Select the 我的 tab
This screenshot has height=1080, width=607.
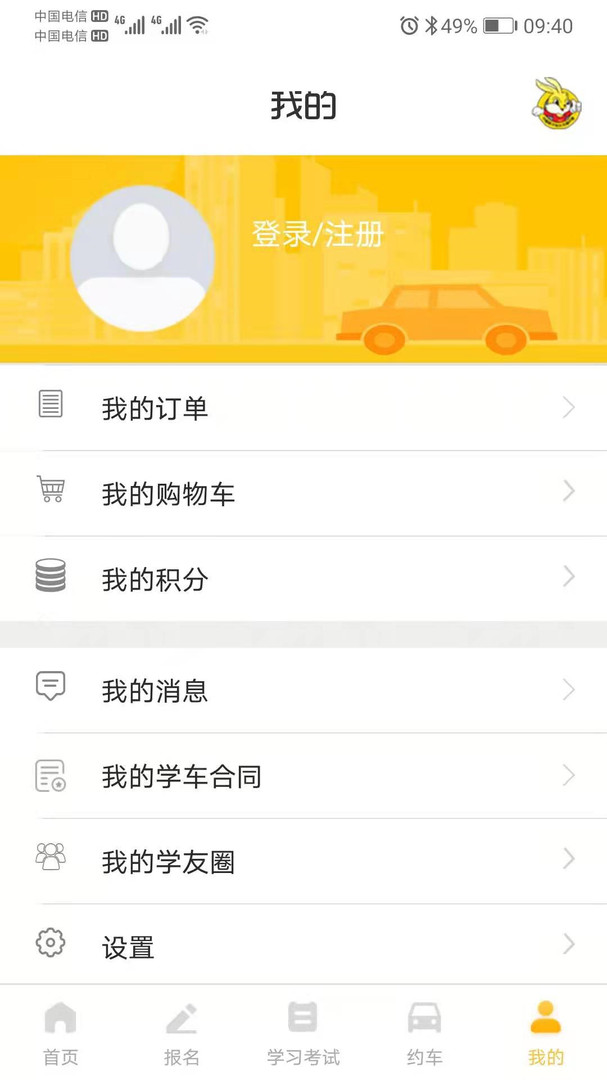(546, 1033)
